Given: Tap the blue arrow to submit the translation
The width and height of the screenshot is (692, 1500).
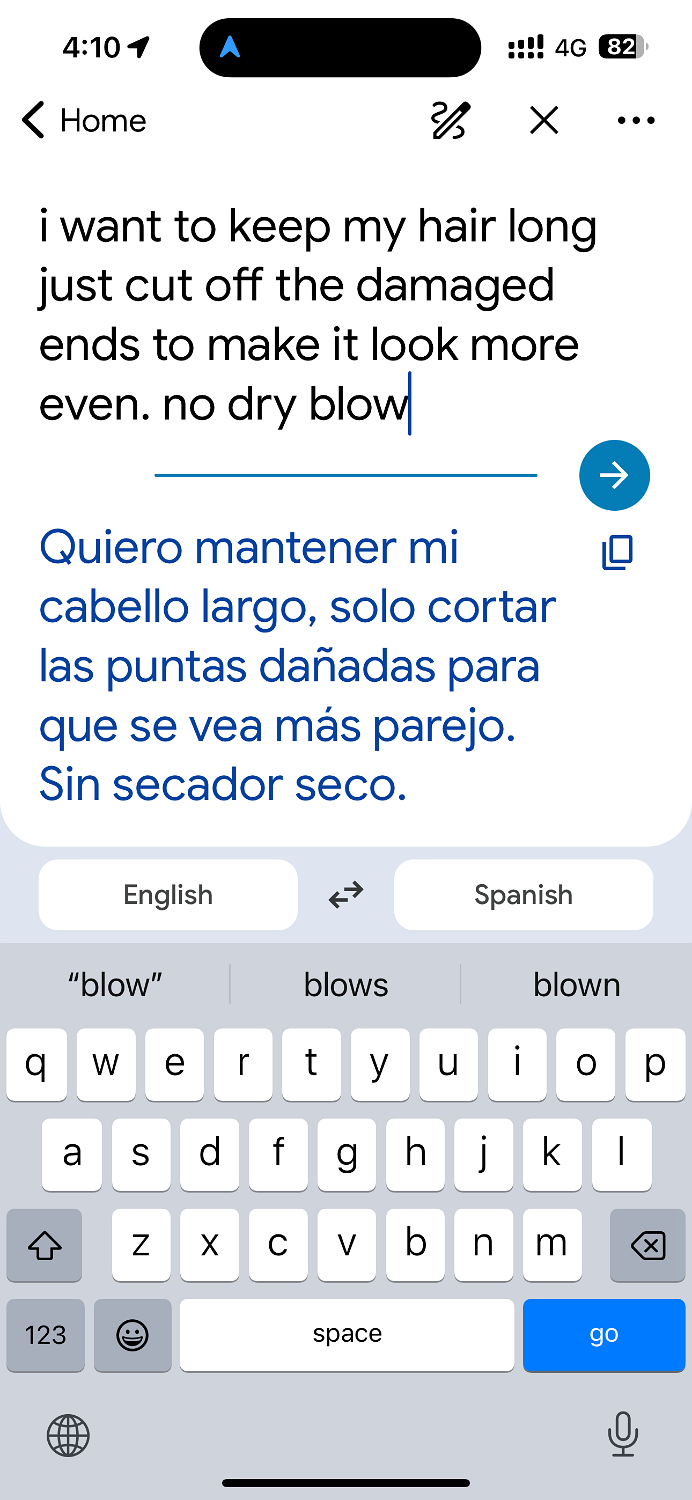Looking at the screenshot, I should tap(614, 475).
